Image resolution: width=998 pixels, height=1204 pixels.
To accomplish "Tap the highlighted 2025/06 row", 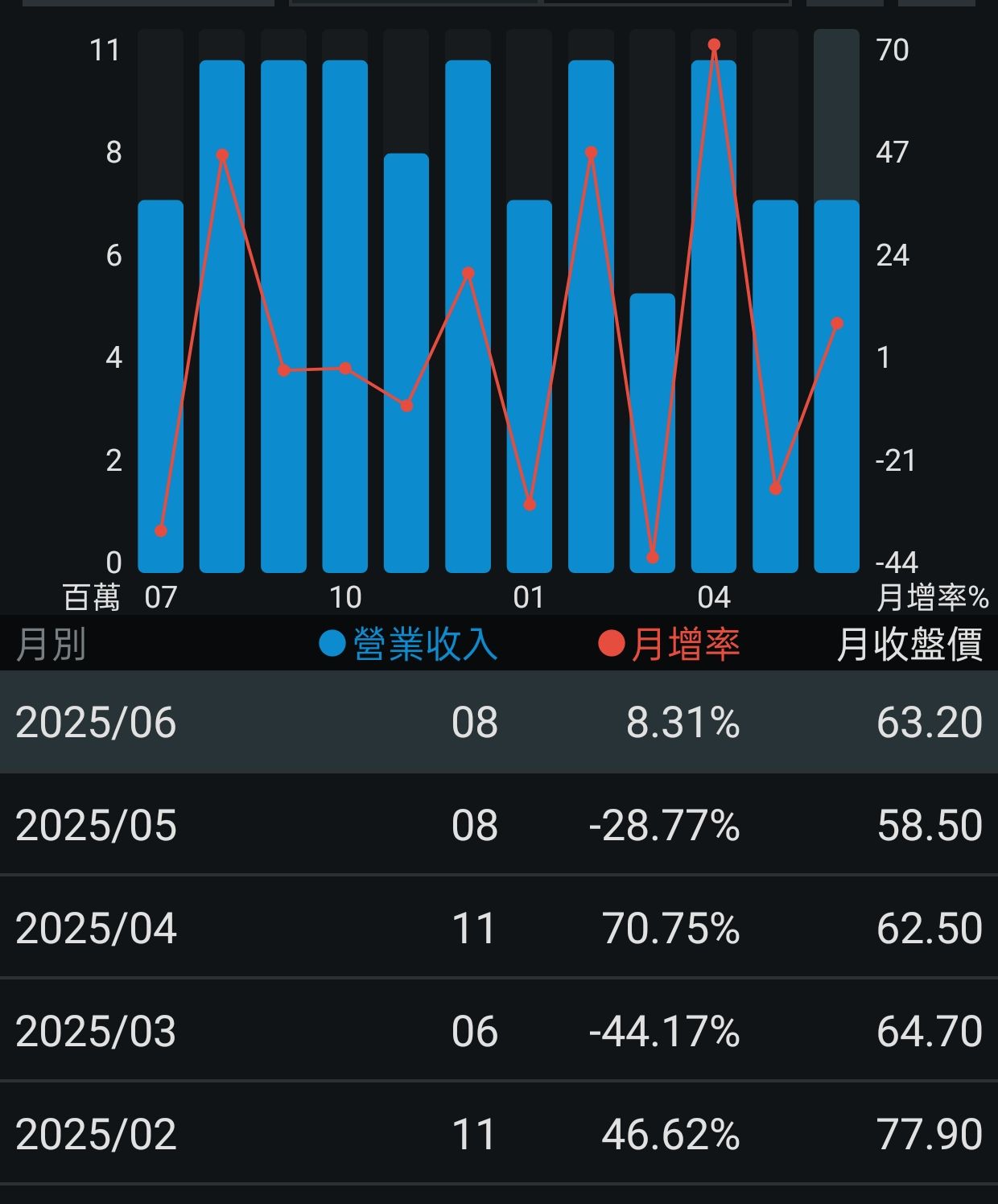I will (499, 722).
